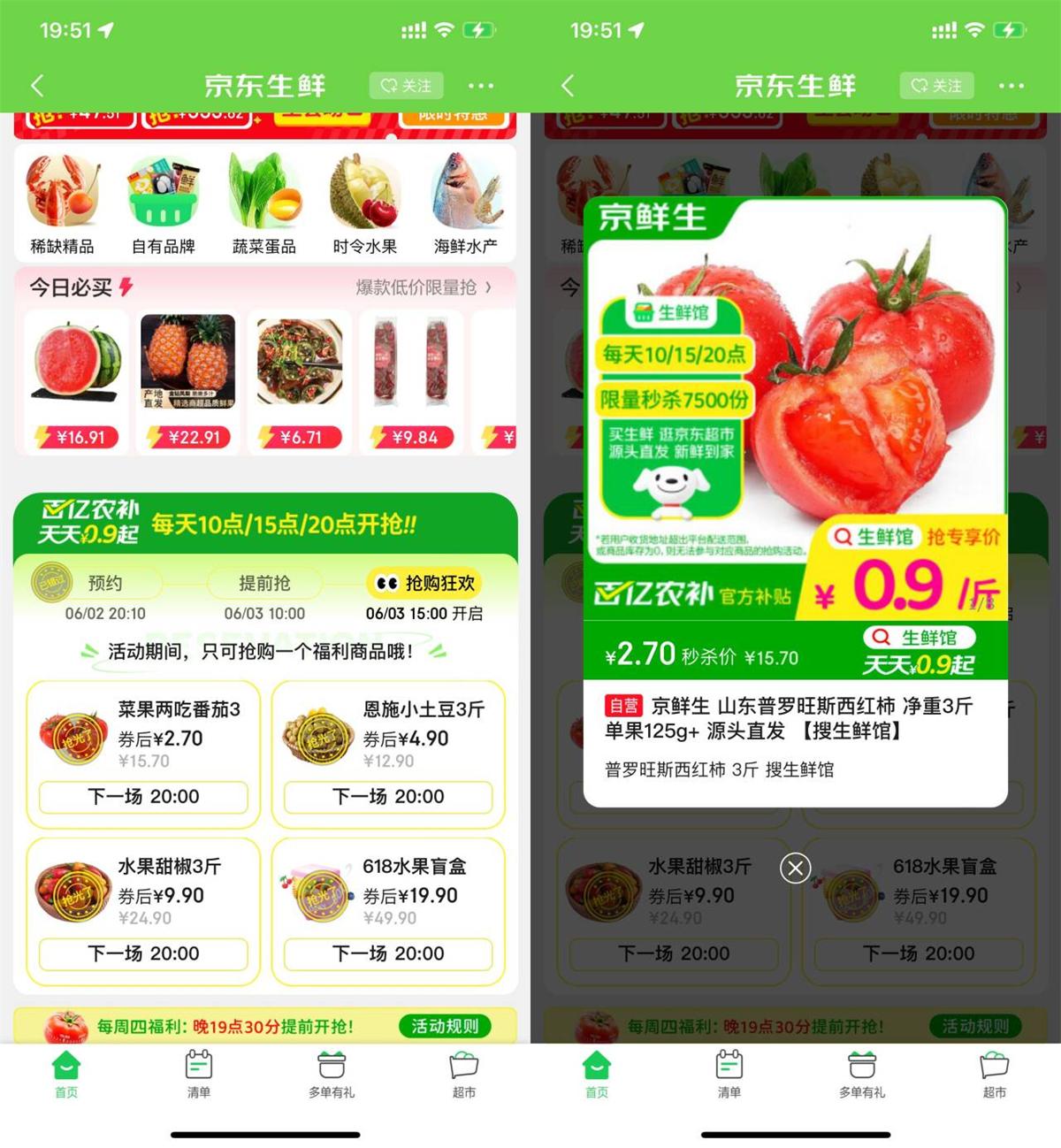The height and width of the screenshot is (1148, 1061).
Task: Open the 活动规则 rules button
Action: click(x=444, y=1027)
